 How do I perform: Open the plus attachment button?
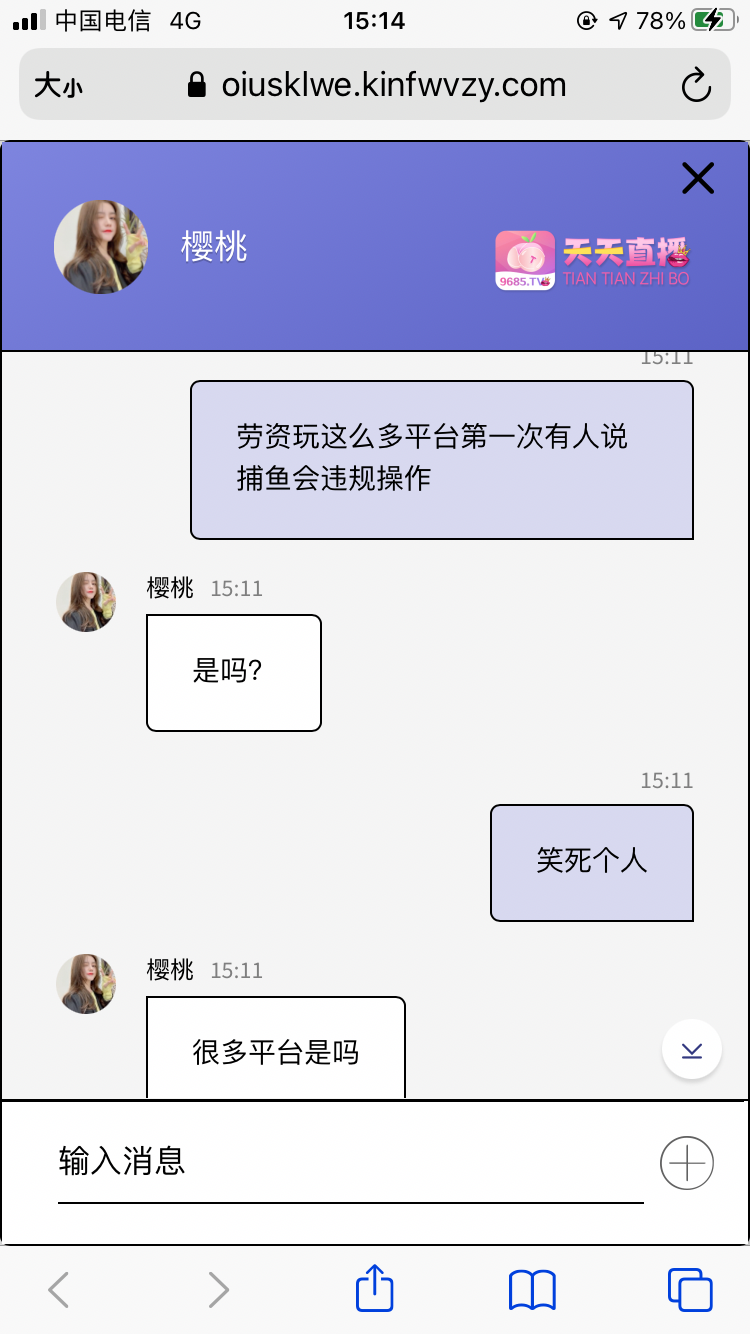coord(687,1163)
